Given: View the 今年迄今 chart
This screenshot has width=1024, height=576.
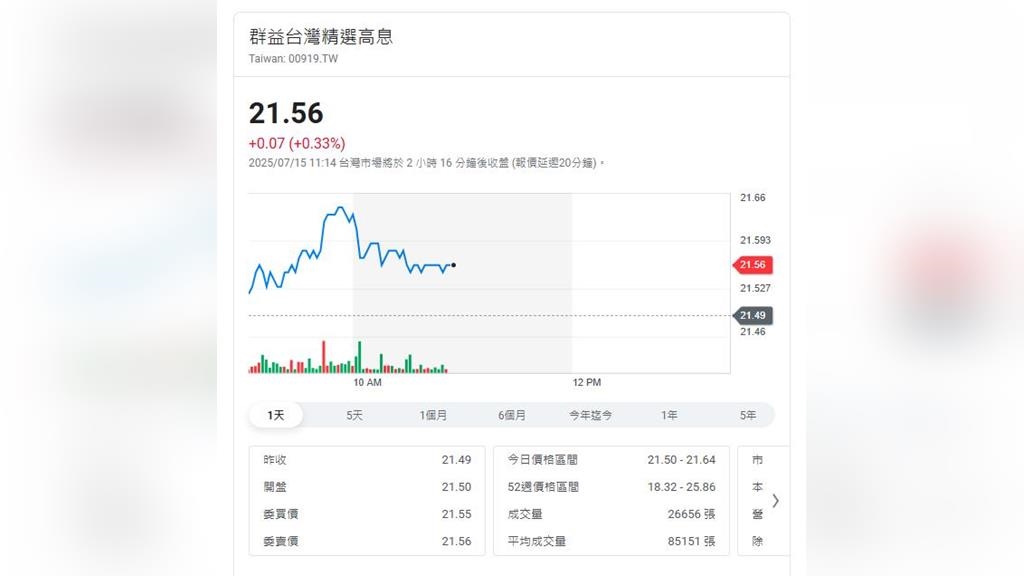Looking at the screenshot, I should (590, 415).
